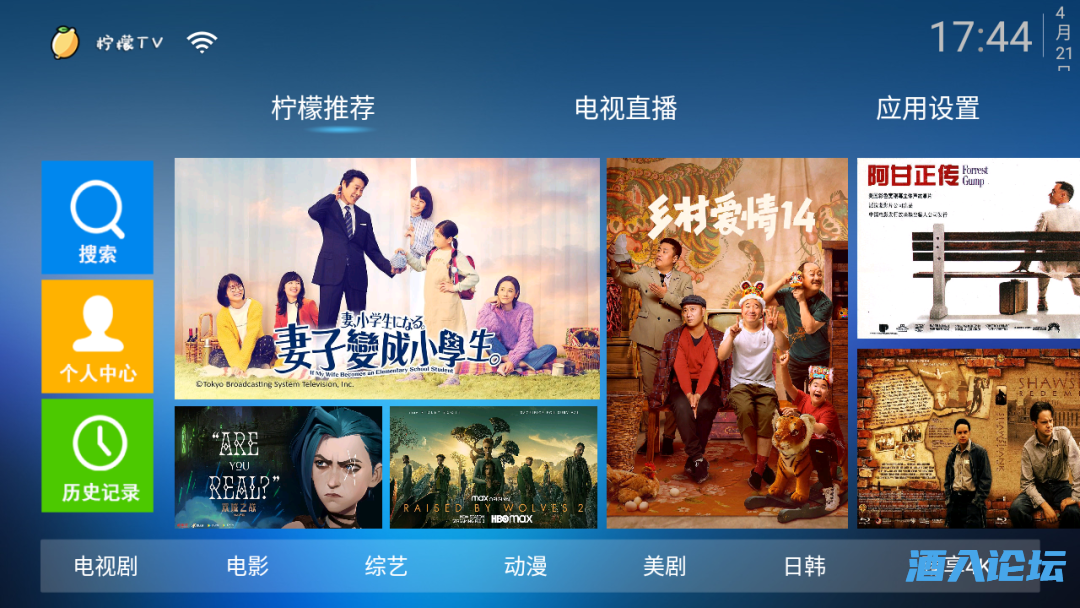
Task: Open the 搜索 tile
Action: (97, 217)
